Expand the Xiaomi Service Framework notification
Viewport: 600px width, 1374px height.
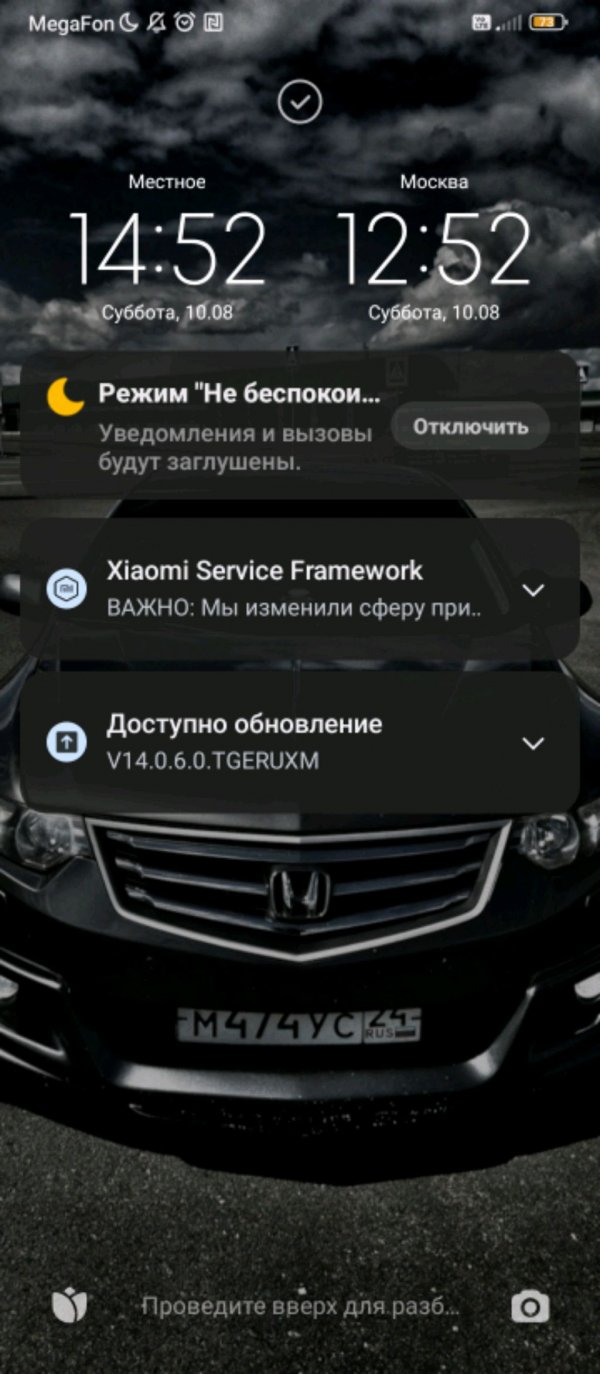(534, 590)
